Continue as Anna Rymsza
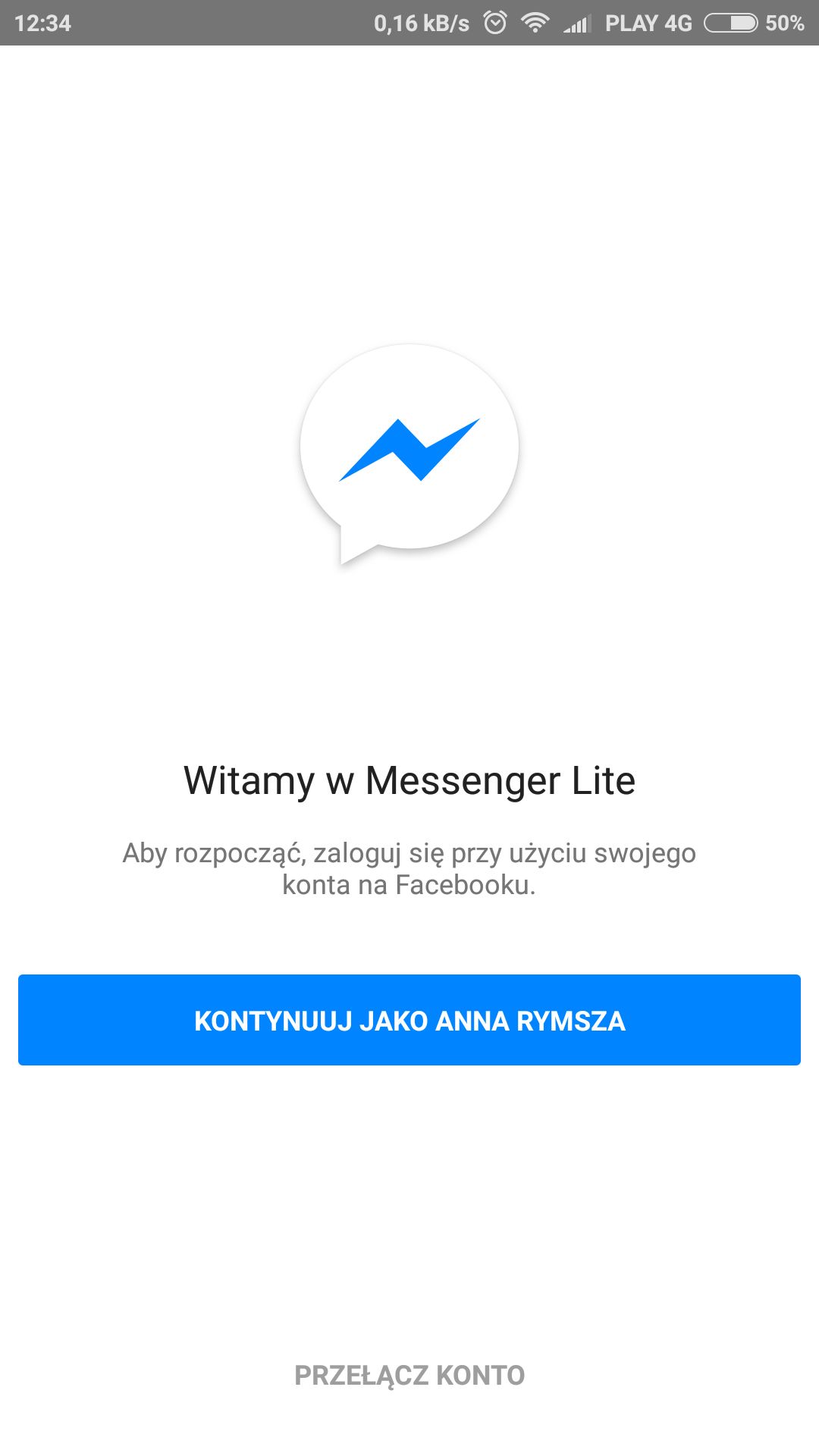Image resolution: width=819 pixels, height=1456 pixels. tap(409, 1020)
